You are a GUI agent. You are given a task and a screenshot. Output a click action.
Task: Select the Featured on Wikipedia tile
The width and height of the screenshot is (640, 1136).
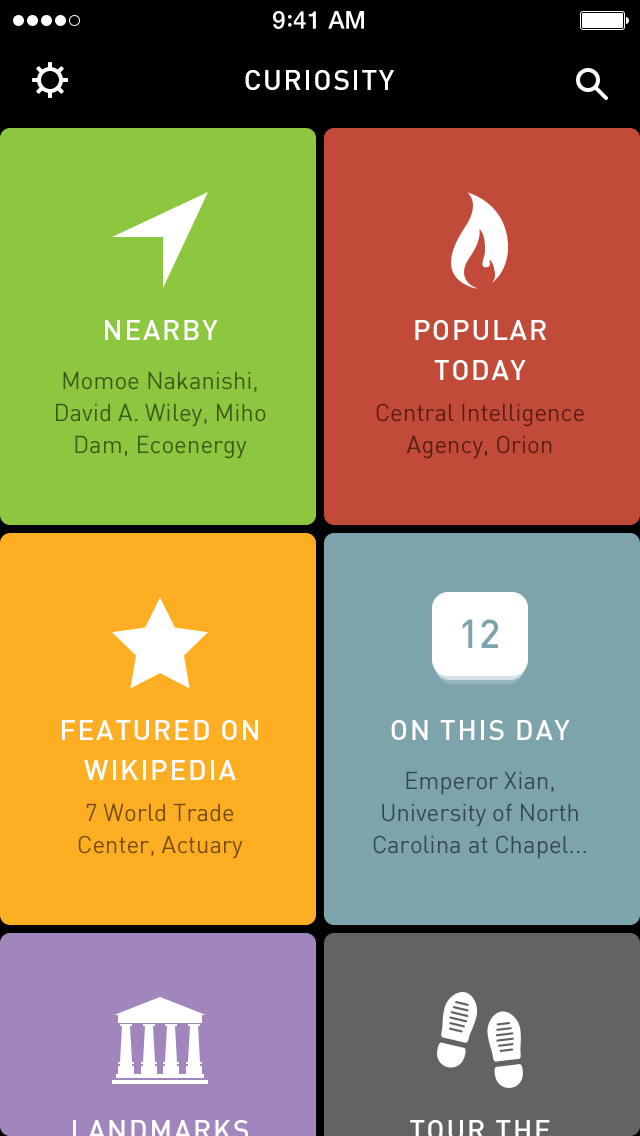click(158, 729)
